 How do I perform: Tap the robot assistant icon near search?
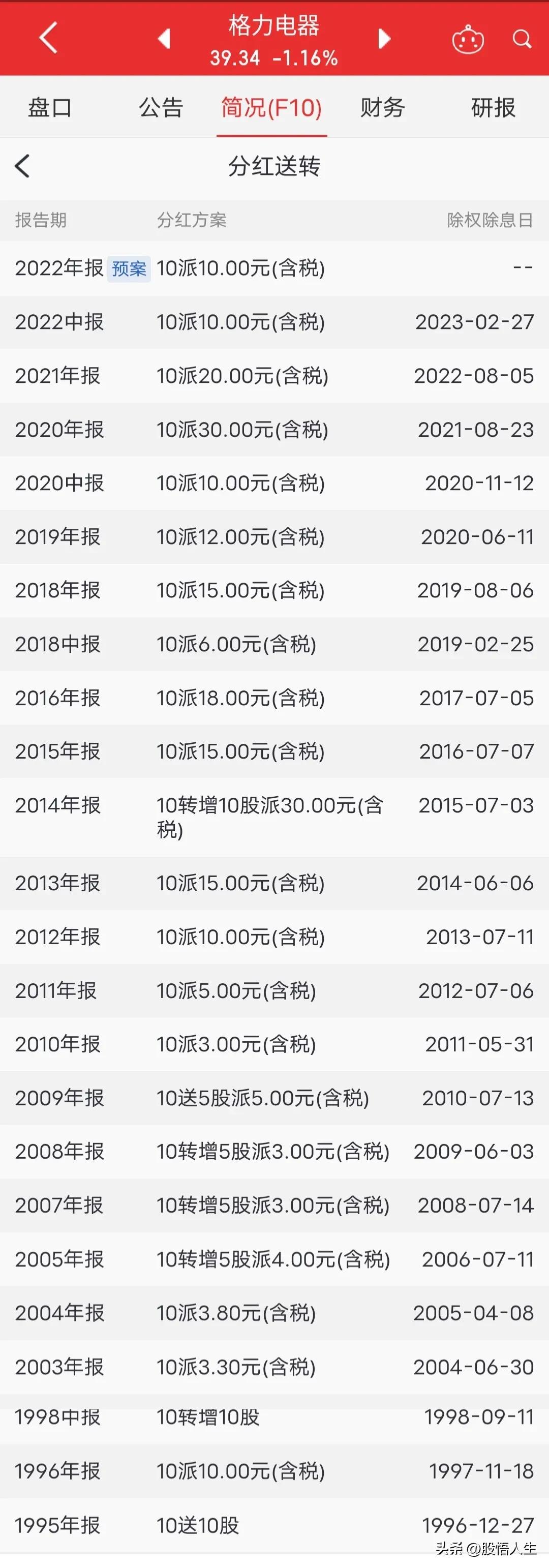coord(468,39)
